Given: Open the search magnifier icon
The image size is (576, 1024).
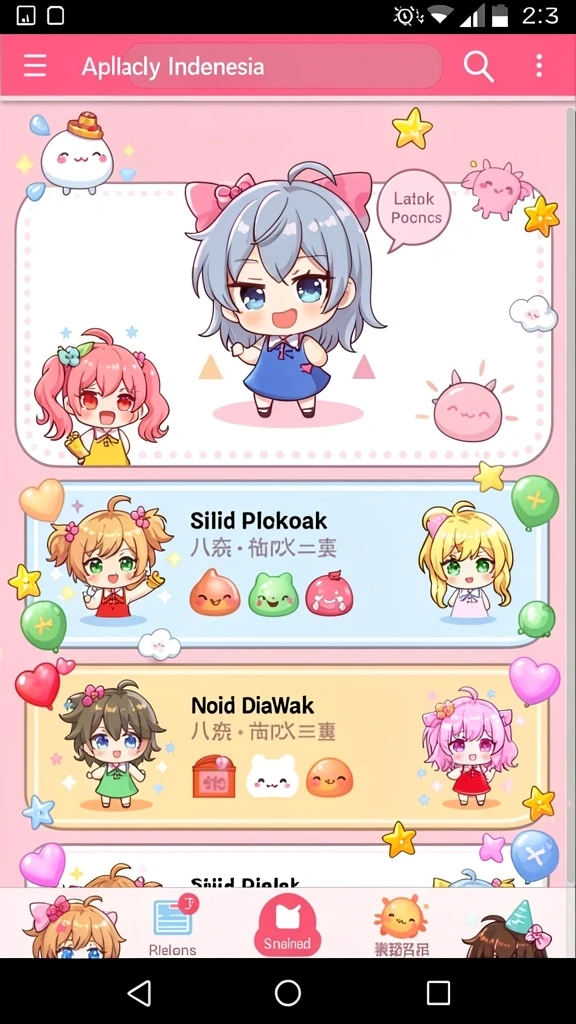Looking at the screenshot, I should tap(479, 67).
